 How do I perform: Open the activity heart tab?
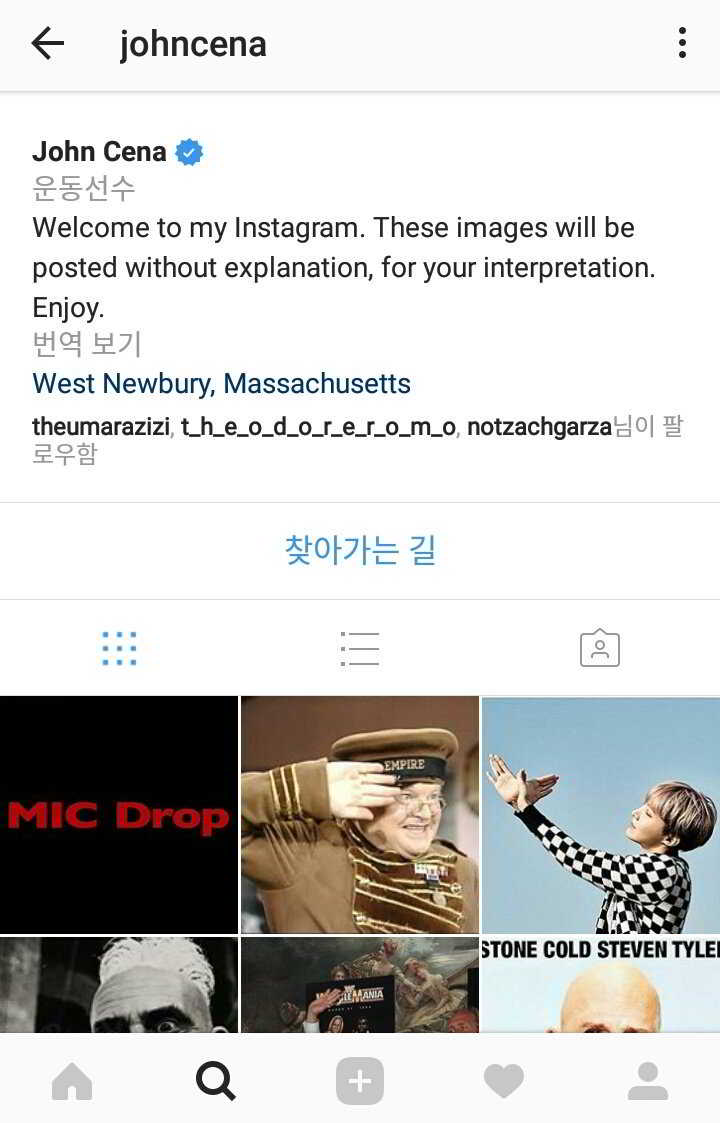coord(504,1081)
